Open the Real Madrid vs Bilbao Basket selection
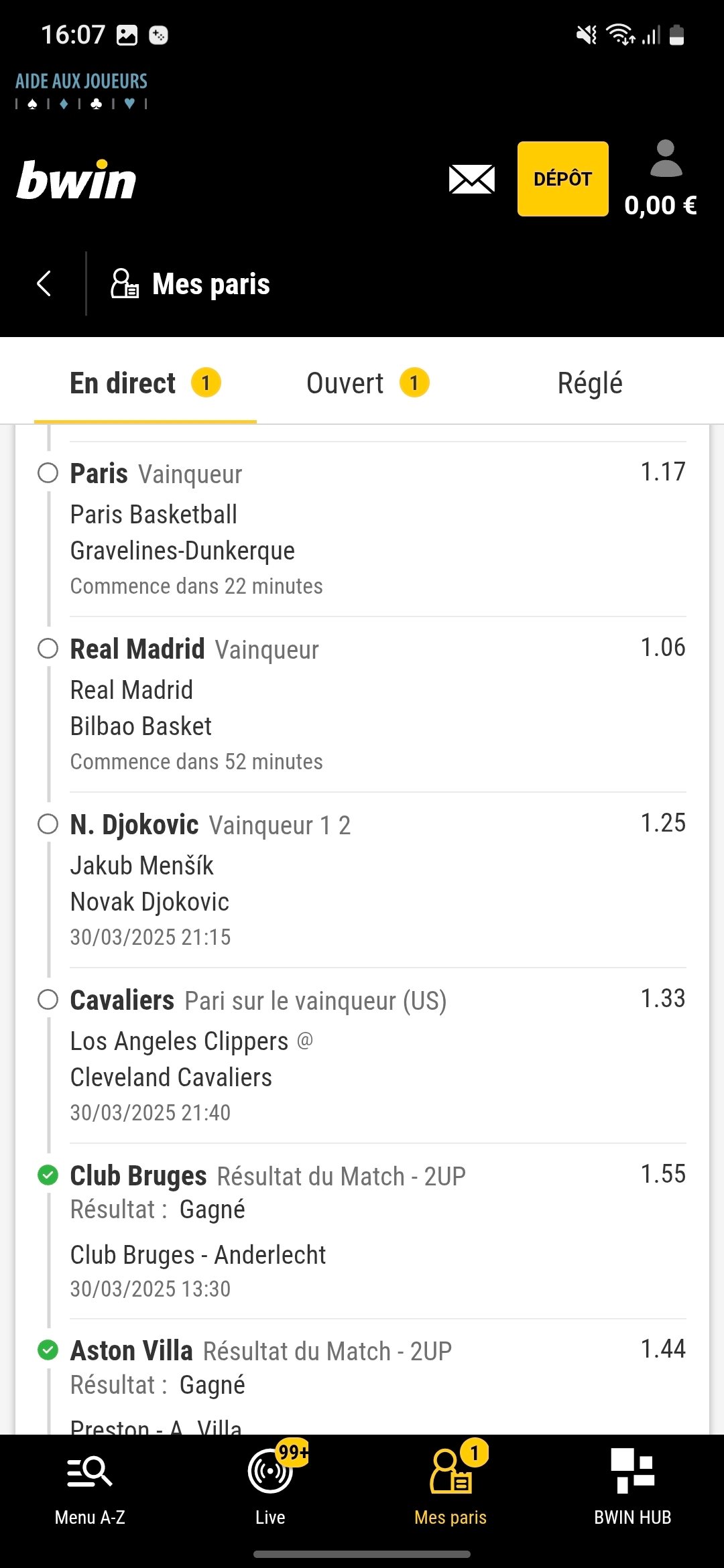Viewport: 724px width, 1568px height. [x=362, y=704]
